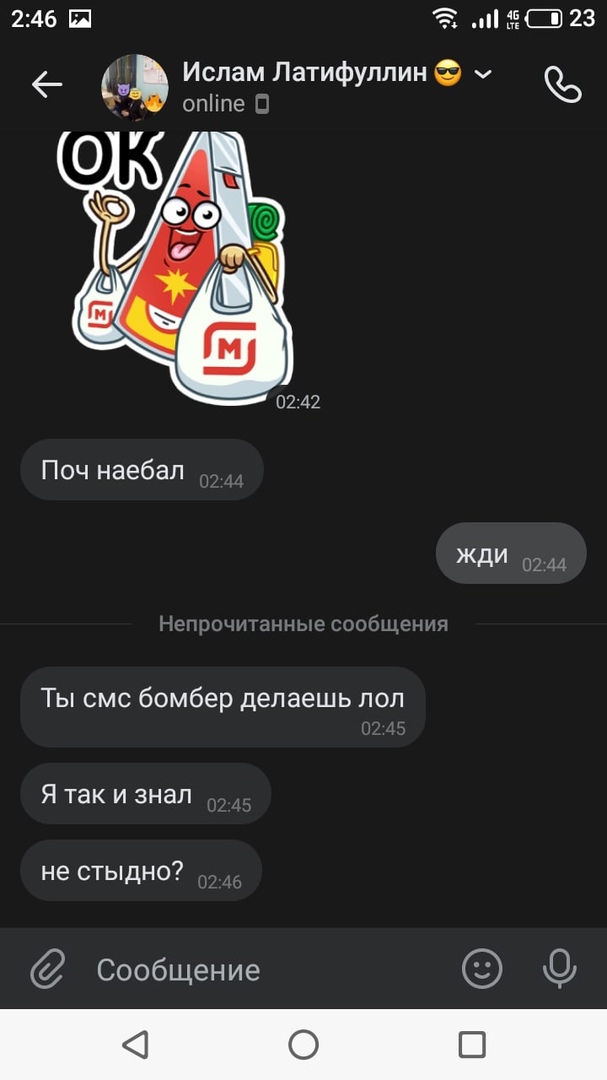The width and height of the screenshot is (607, 1080).
Task: Start a voice call with Ислам
Action: click(562, 86)
